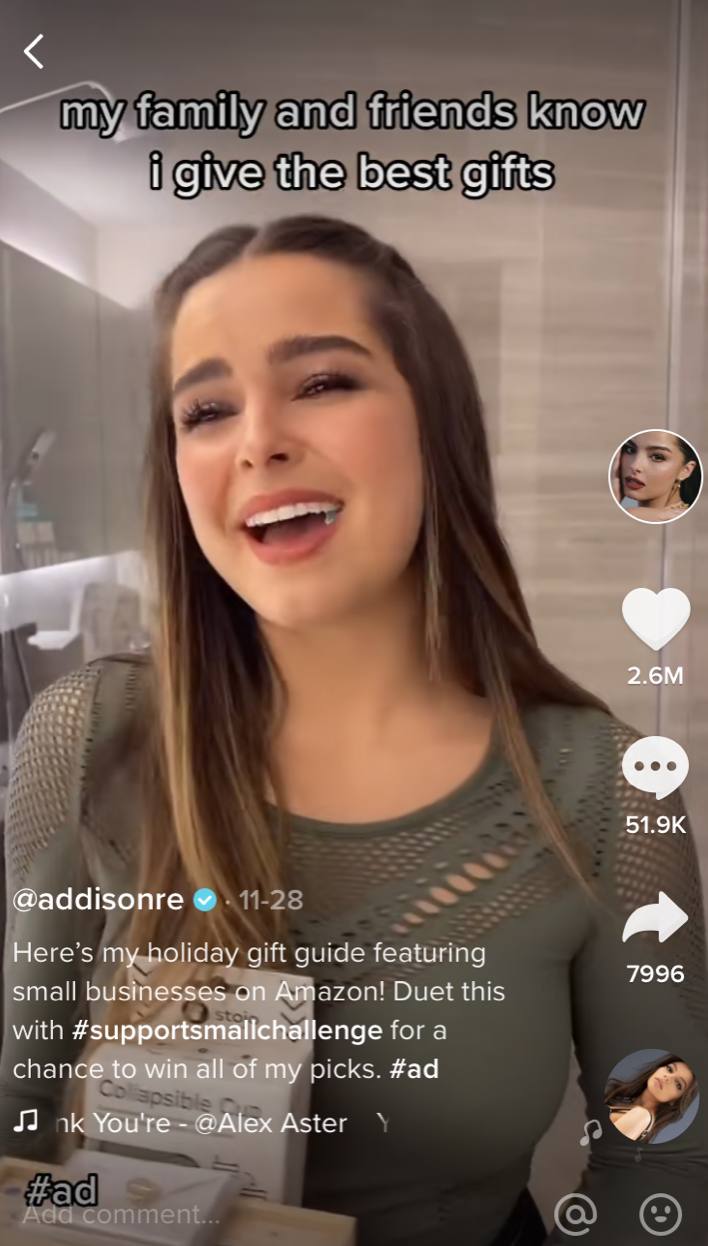Screen dimensions: 708x1246
Task: Mention someone with the @ icon
Action: point(575,1214)
